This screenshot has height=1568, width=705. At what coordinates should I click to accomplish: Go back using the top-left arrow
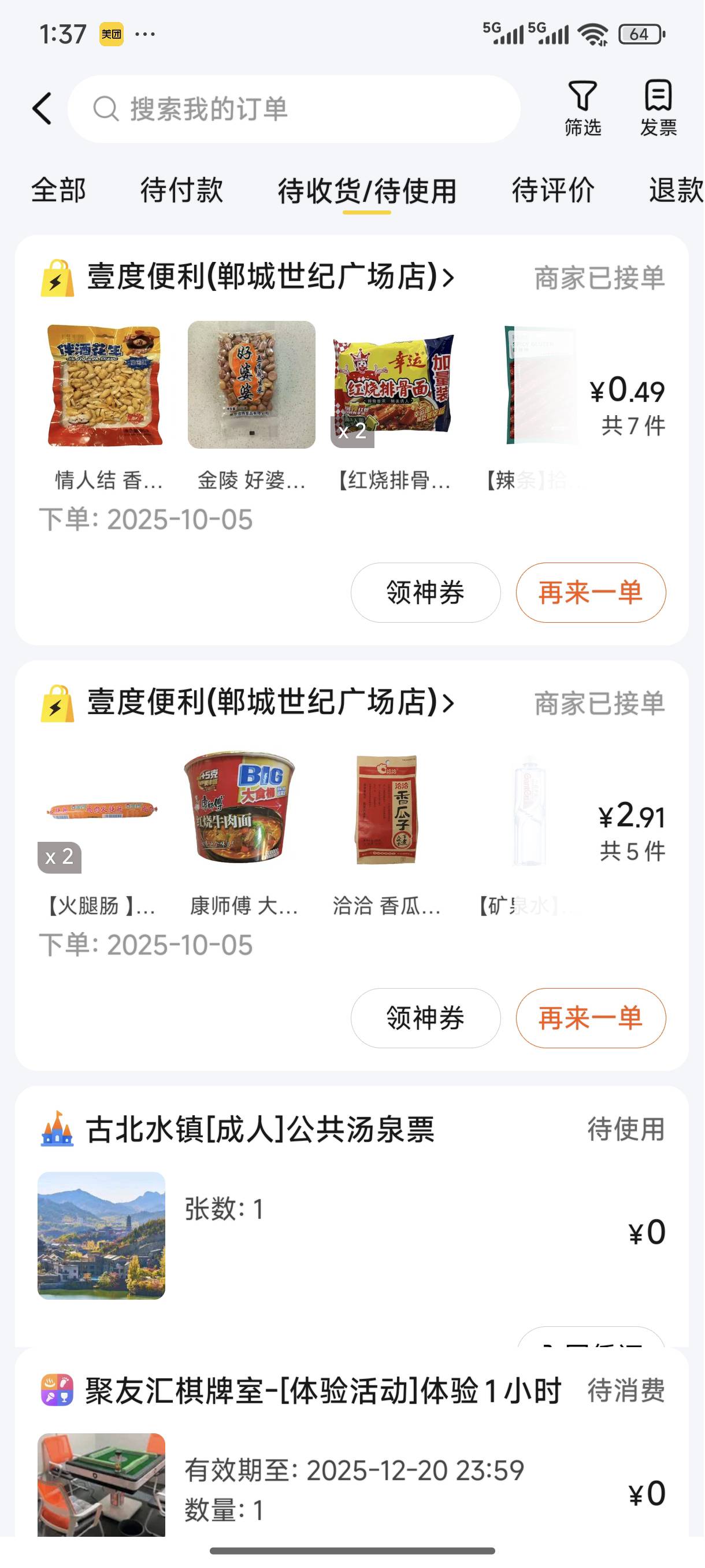click(42, 109)
